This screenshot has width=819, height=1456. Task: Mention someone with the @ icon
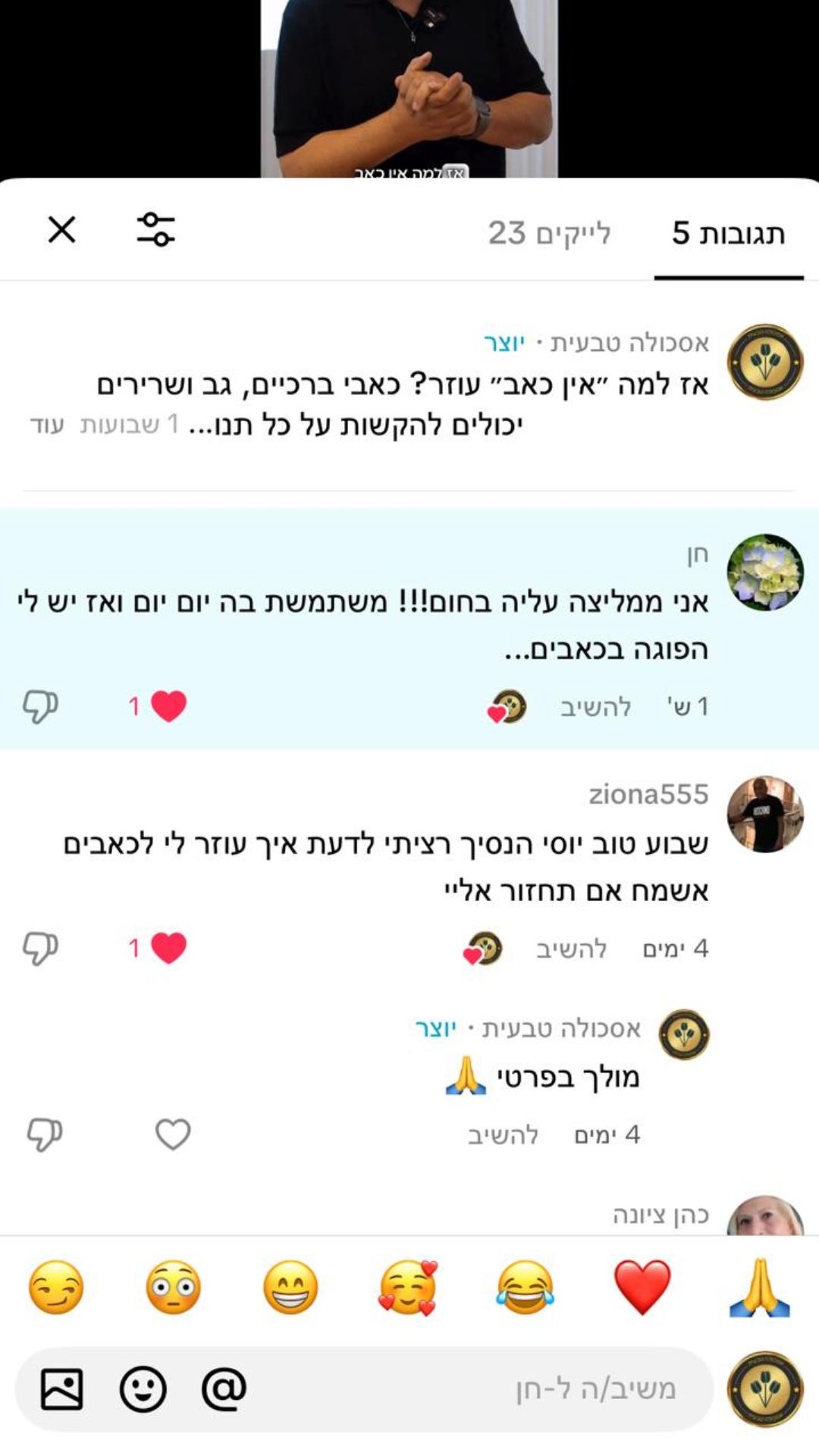tap(224, 1389)
